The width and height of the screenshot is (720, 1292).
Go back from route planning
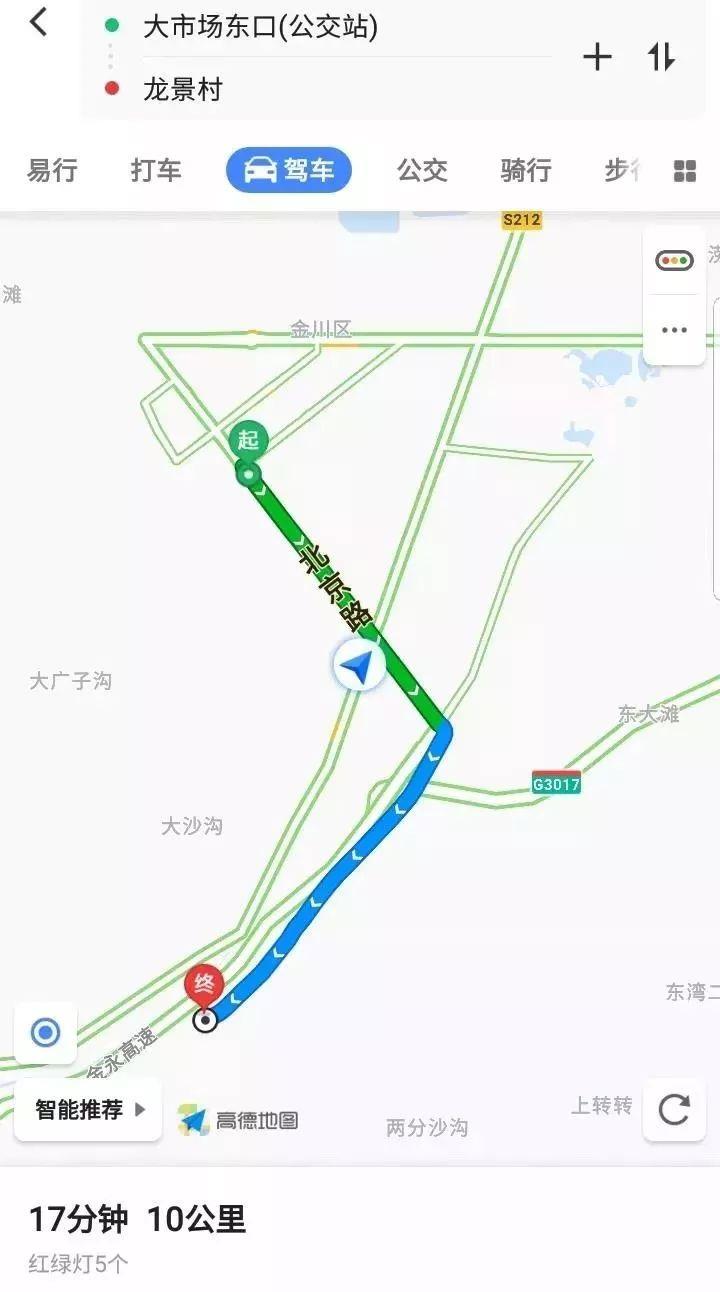pos(38,22)
